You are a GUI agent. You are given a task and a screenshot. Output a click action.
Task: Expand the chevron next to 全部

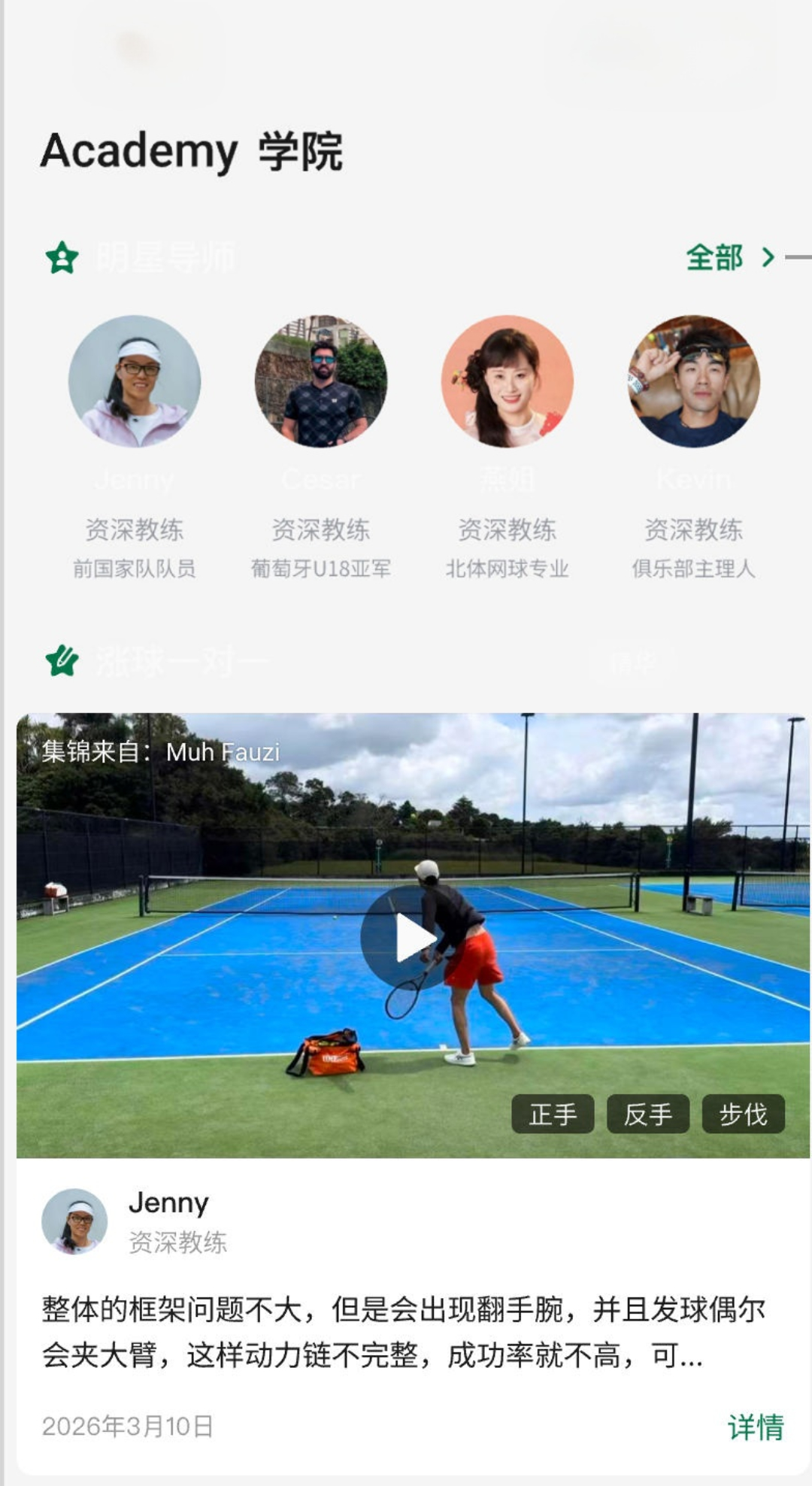click(768, 259)
